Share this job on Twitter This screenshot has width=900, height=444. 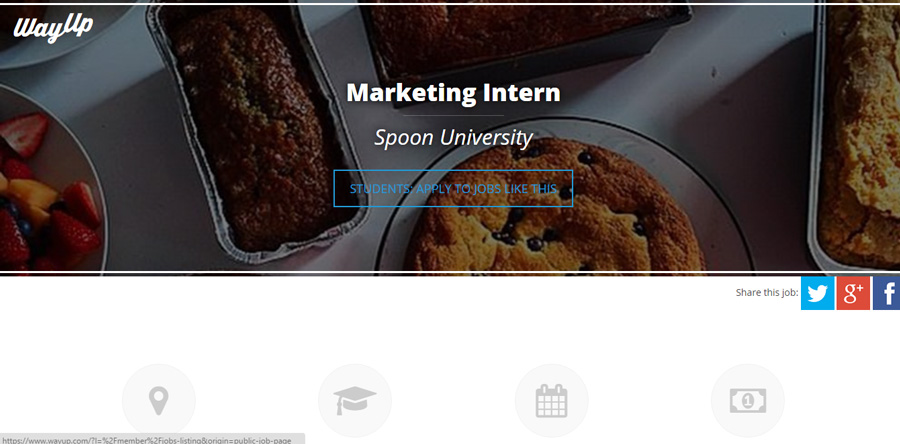[817, 293]
